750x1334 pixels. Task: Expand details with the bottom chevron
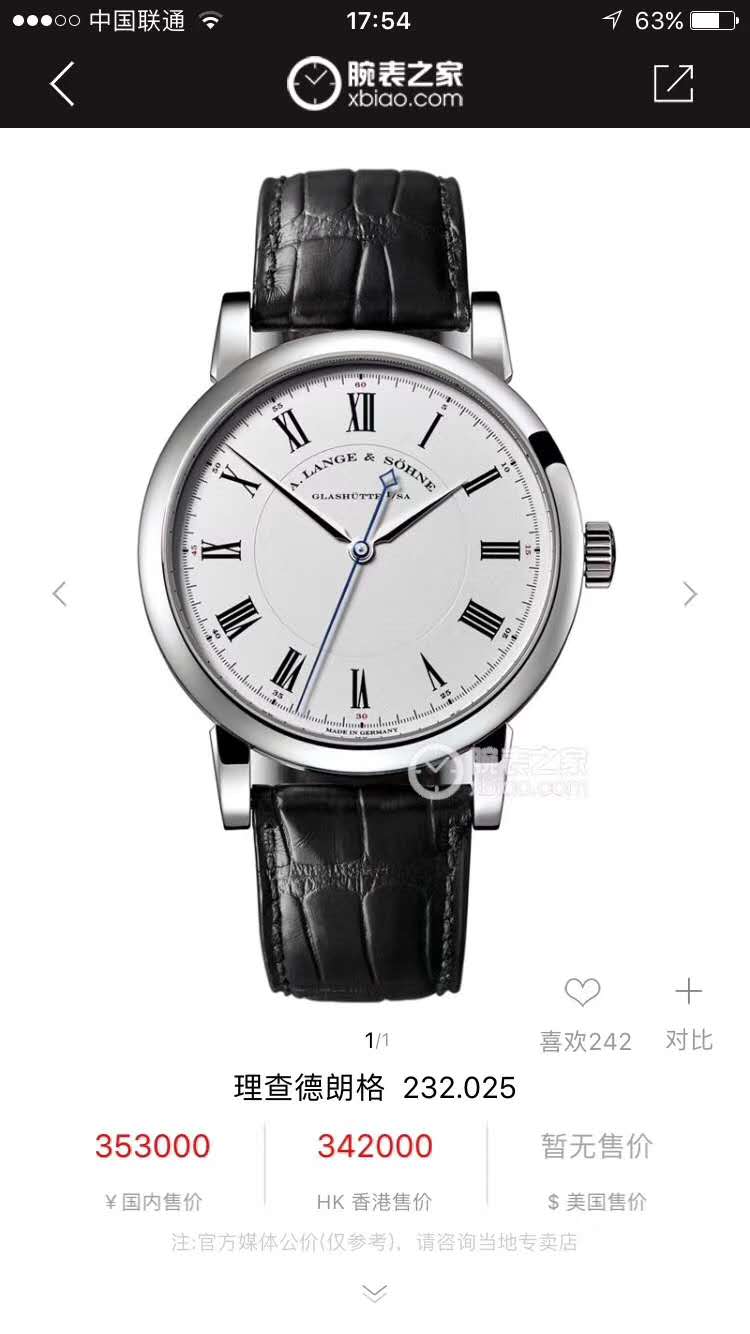pyautogui.click(x=374, y=1295)
